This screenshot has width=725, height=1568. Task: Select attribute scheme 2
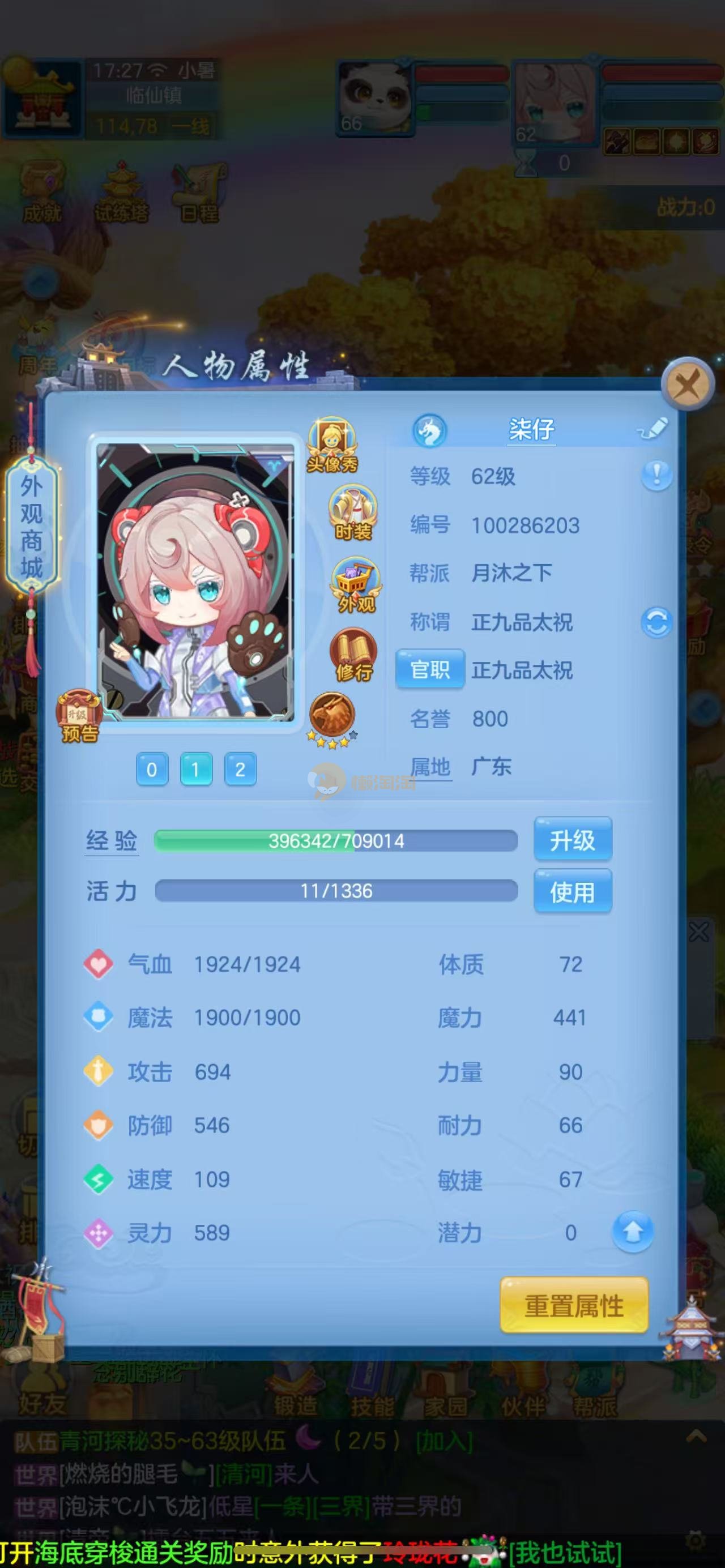coord(240,770)
